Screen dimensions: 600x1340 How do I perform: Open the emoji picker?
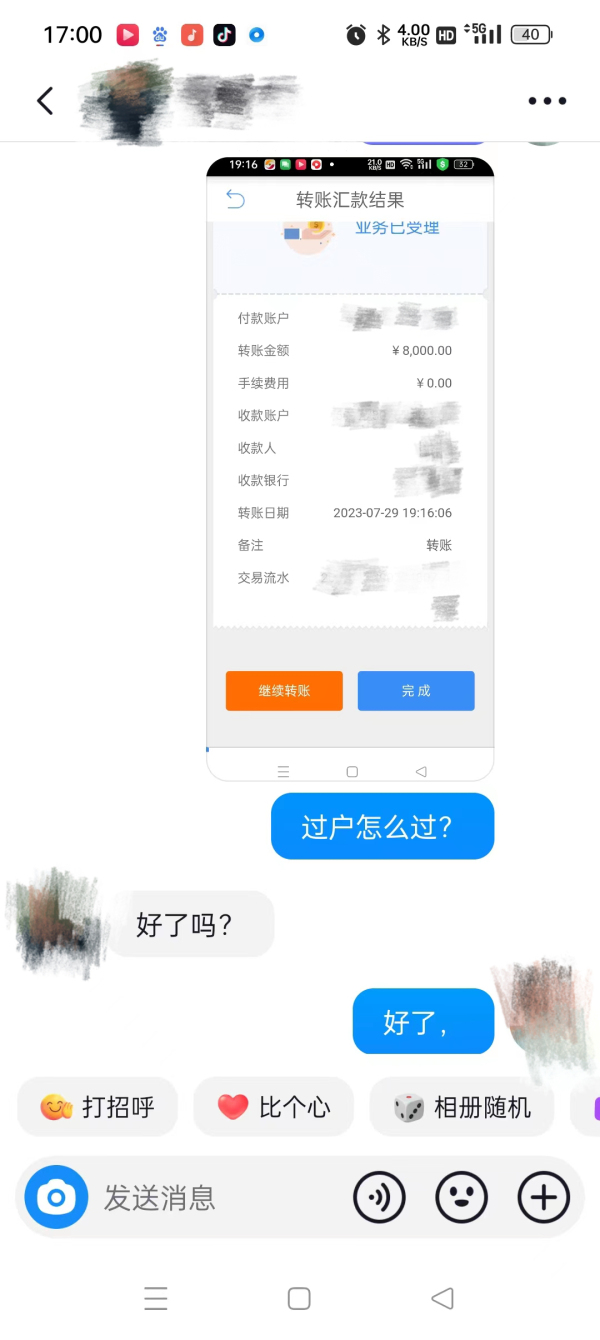461,1197
